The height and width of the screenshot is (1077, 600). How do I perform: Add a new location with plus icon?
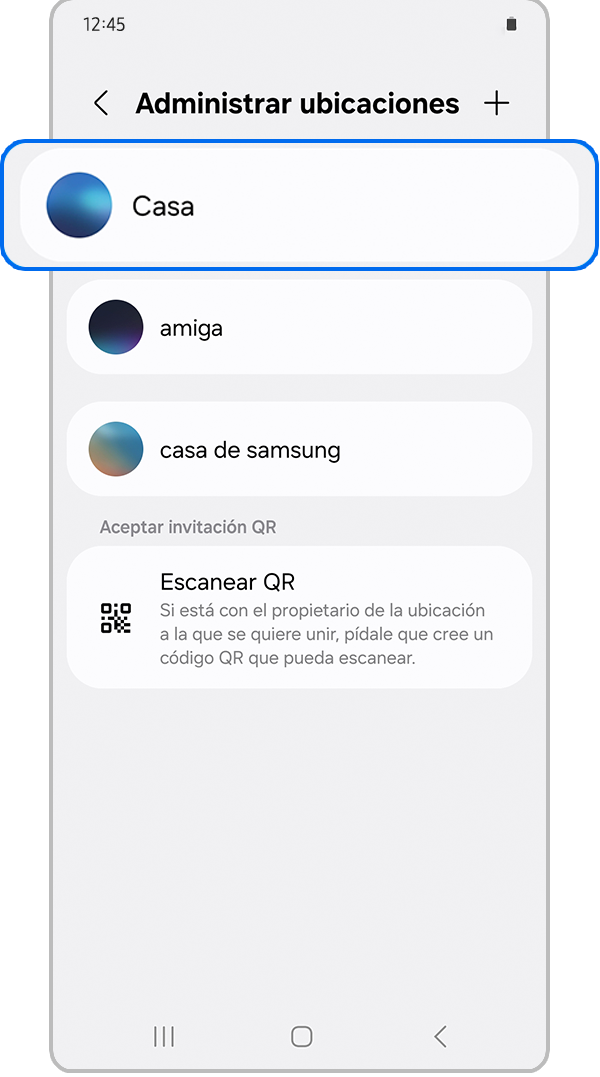coord(496,103)
